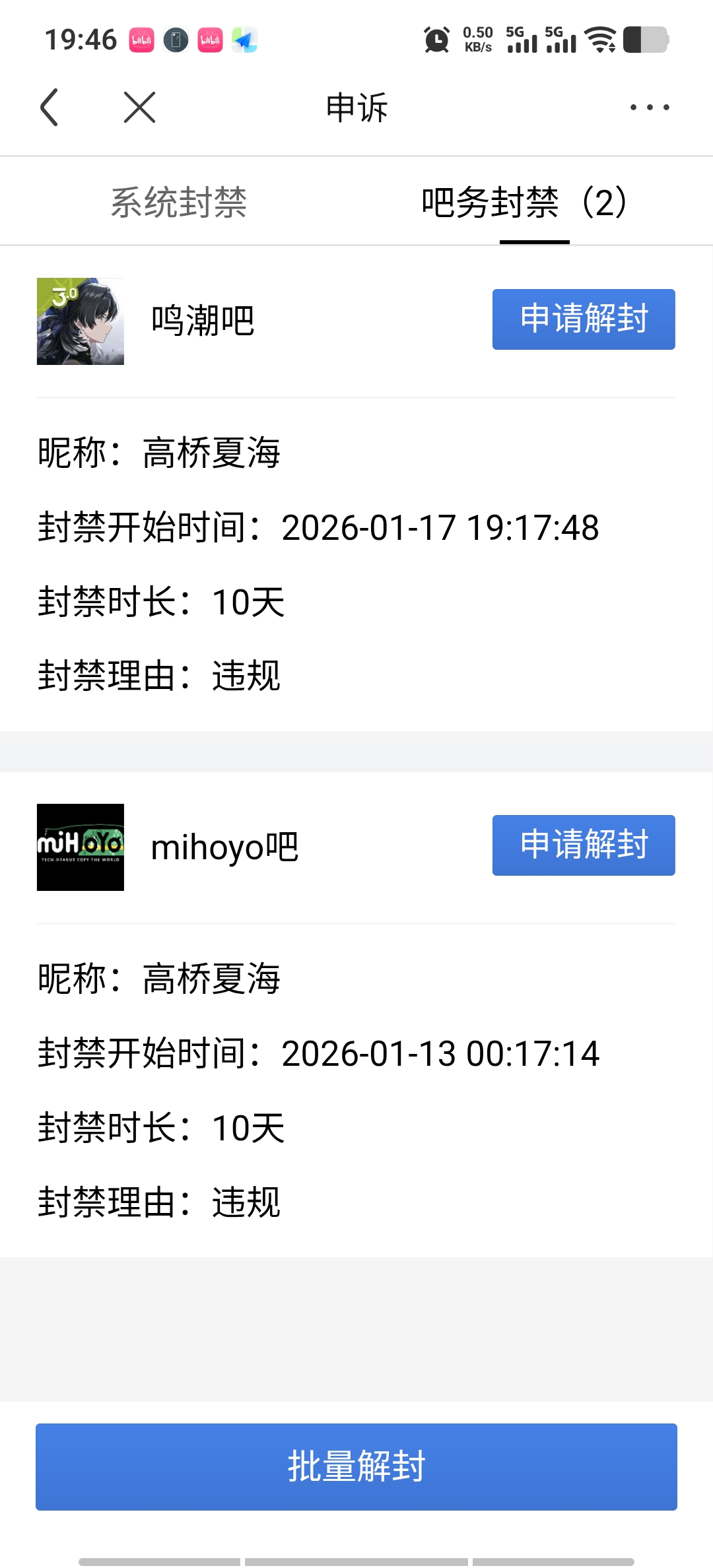This screenshot has width=713, height=1568.
Task: Switch to the 系统封禁 tab
Action: coord(178,202)
